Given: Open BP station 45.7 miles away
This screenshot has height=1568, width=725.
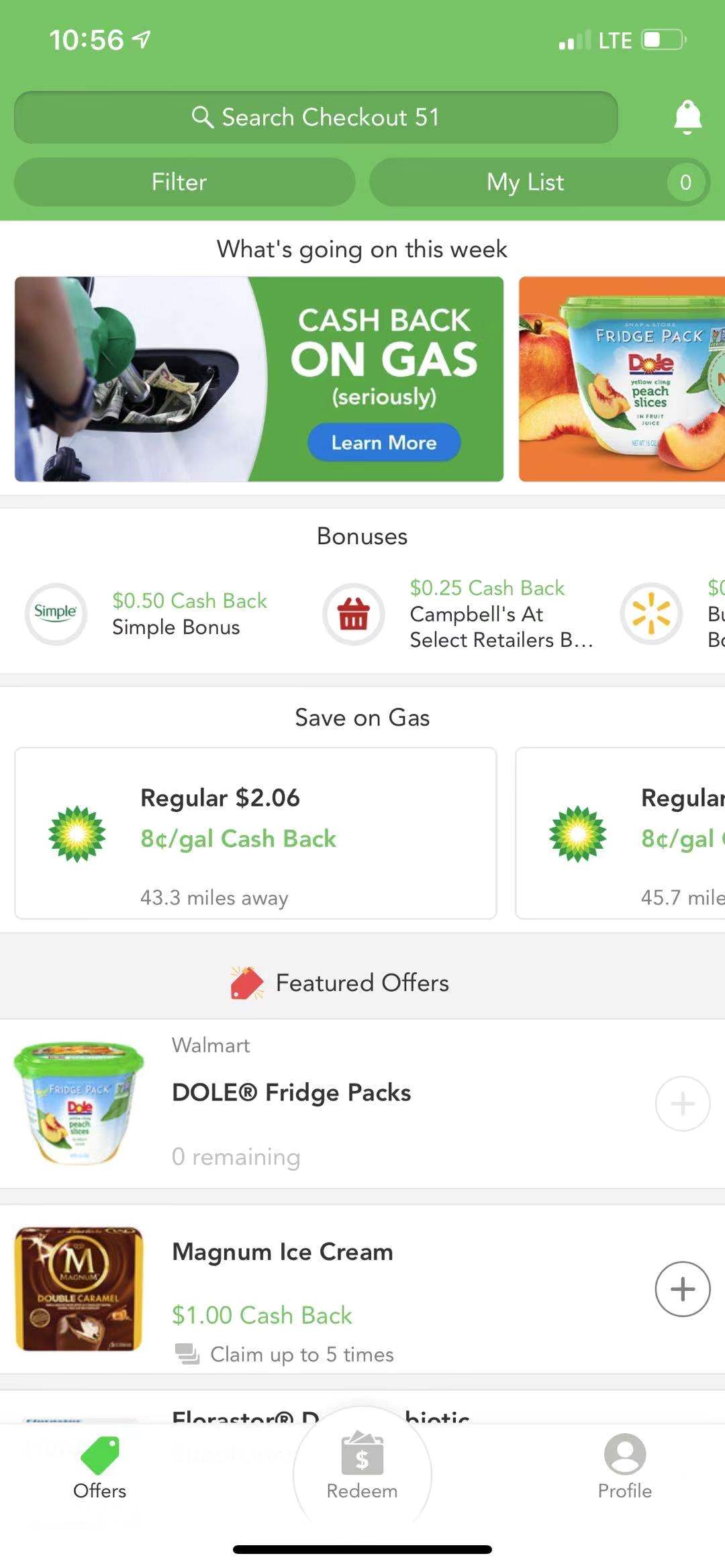Looking at the screenshot, I should (x=621, y=833).
